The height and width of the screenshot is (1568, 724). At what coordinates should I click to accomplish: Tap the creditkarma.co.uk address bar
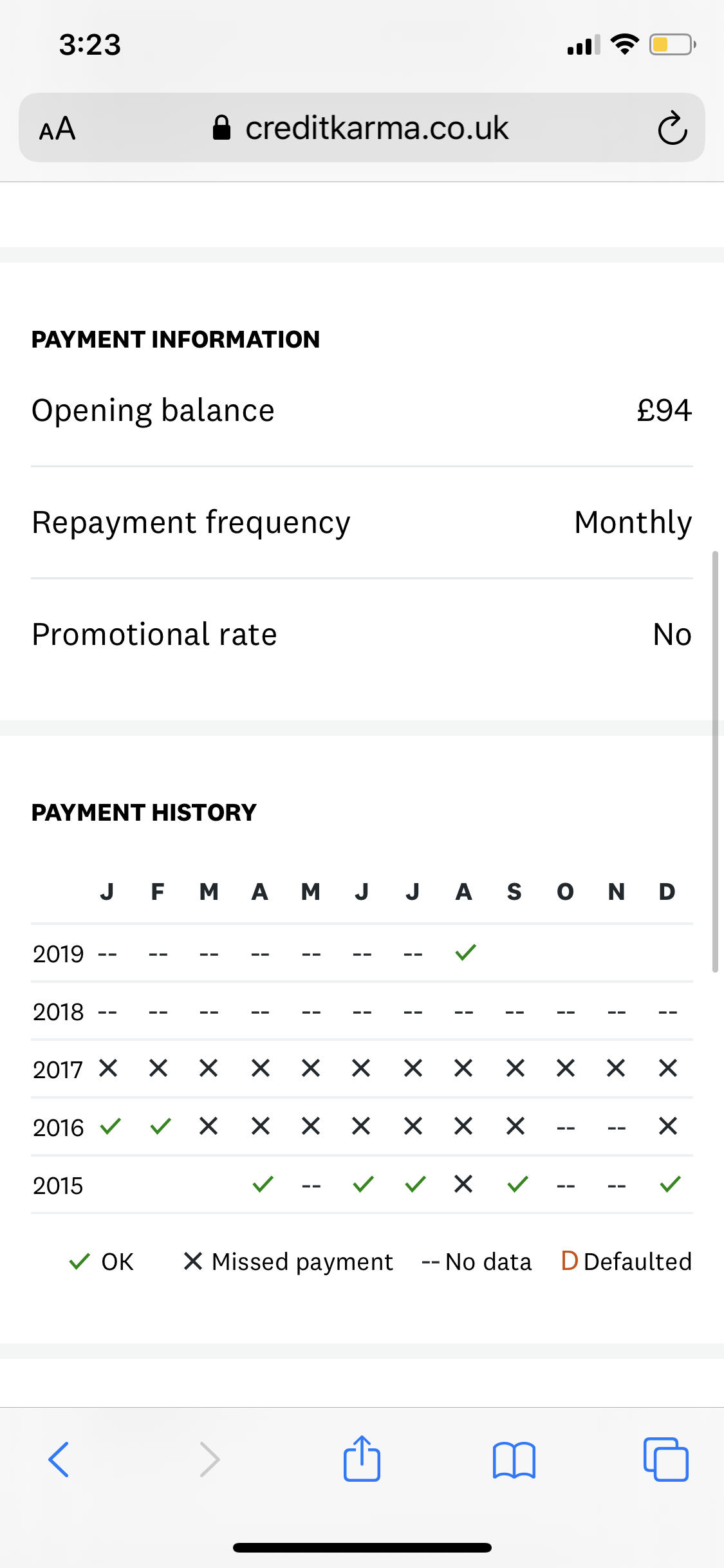362,127
